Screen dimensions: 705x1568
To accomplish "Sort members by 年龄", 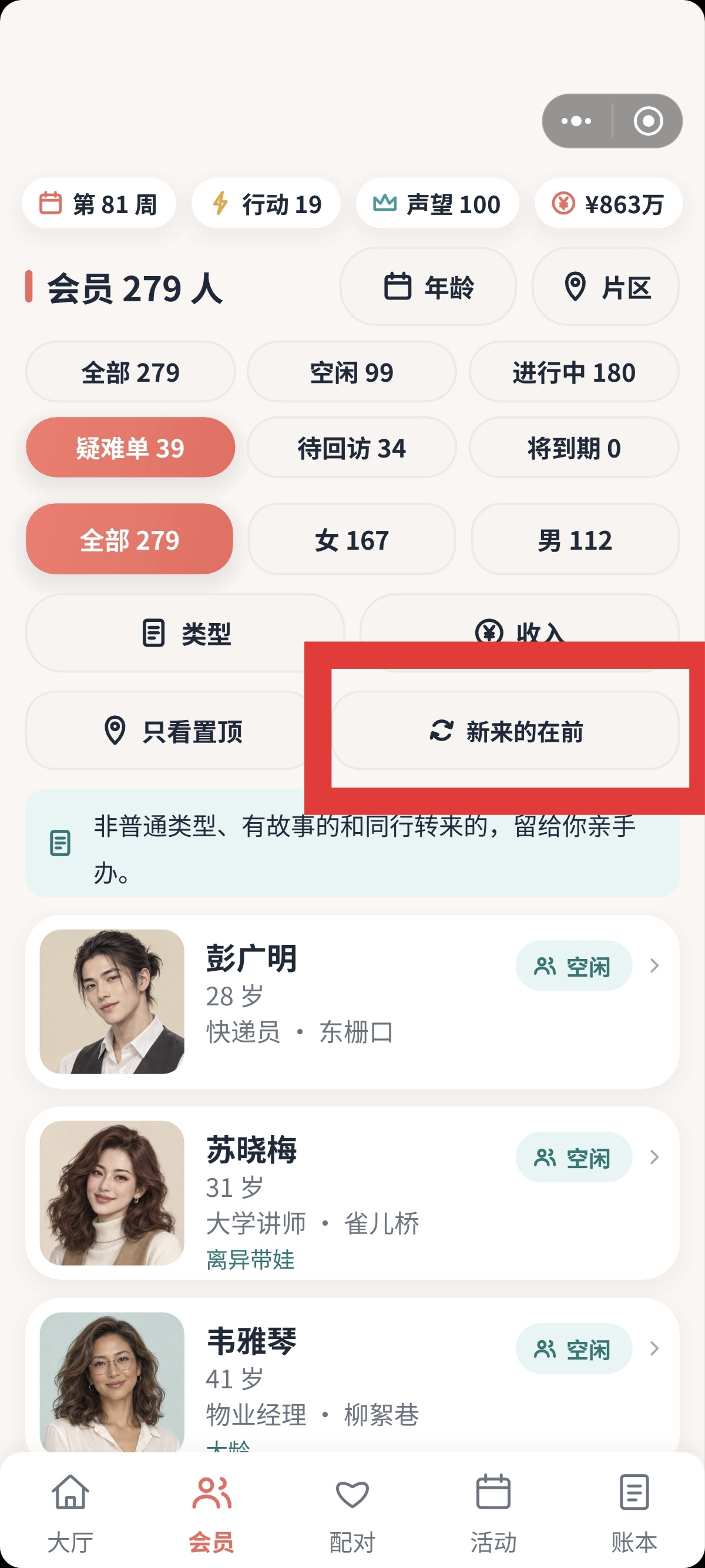I will [428, 287].
